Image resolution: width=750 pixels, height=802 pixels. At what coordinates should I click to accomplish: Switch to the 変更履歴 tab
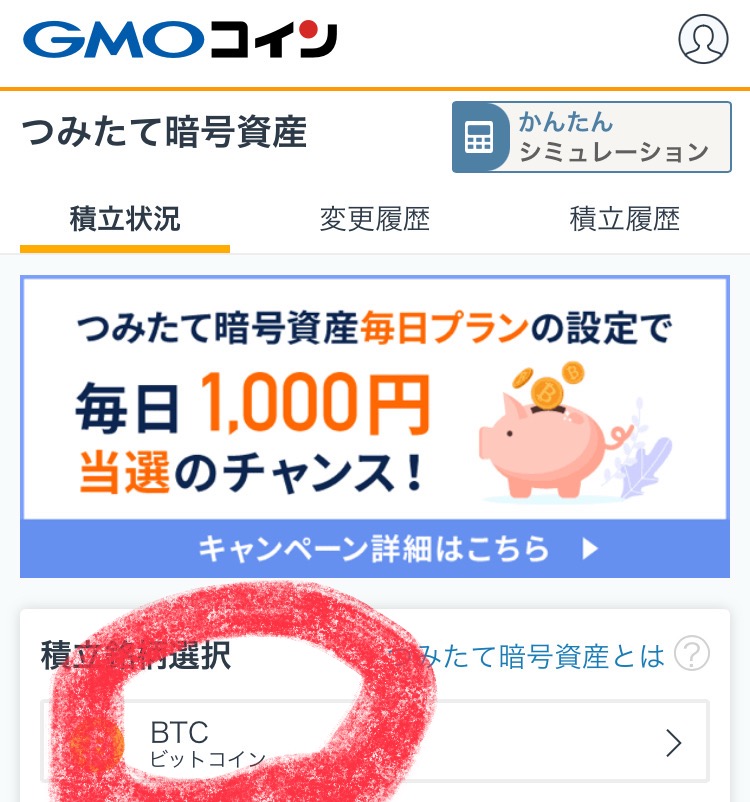coord(374,219)
